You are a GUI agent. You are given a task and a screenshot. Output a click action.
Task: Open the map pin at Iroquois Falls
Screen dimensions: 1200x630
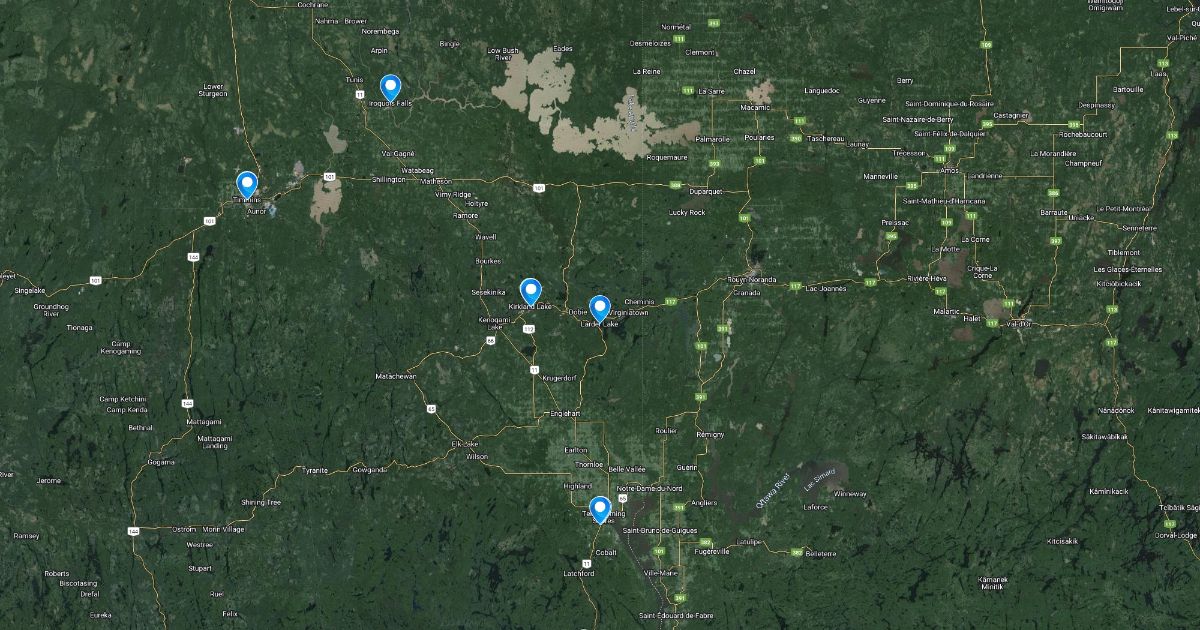pos(391,90)
